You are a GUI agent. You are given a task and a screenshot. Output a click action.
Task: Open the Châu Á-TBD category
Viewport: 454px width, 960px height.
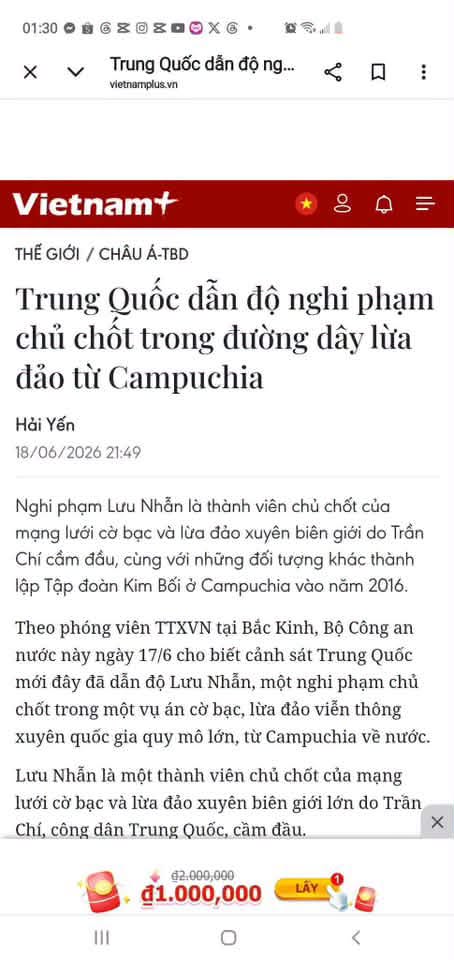tap(144, 254)
